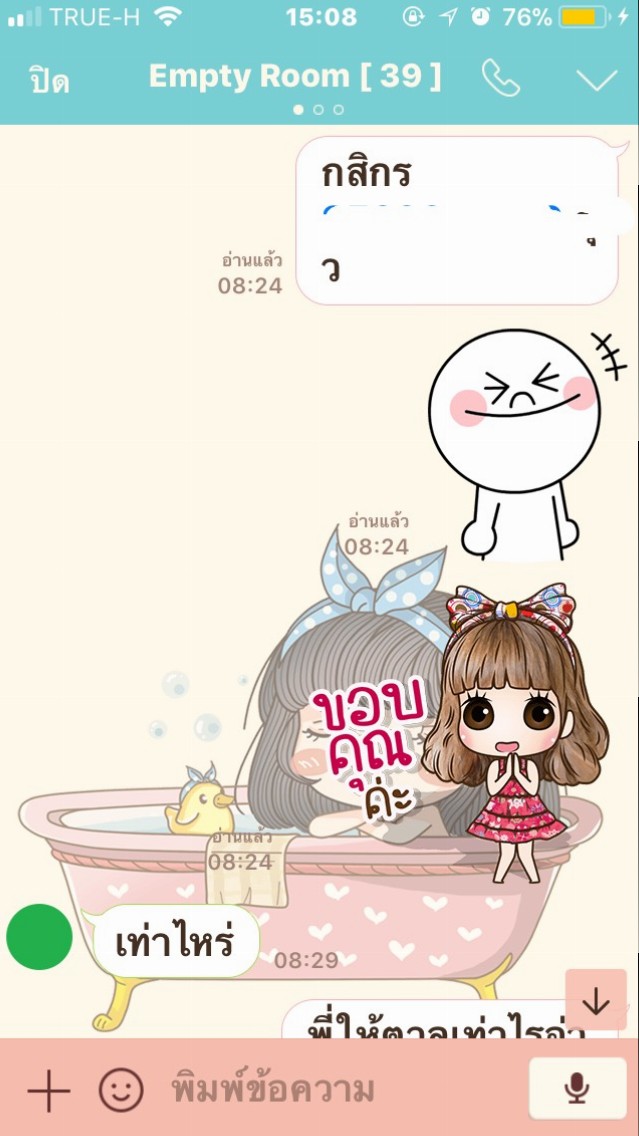Open the green sender profile avatar

coord(39,937)
